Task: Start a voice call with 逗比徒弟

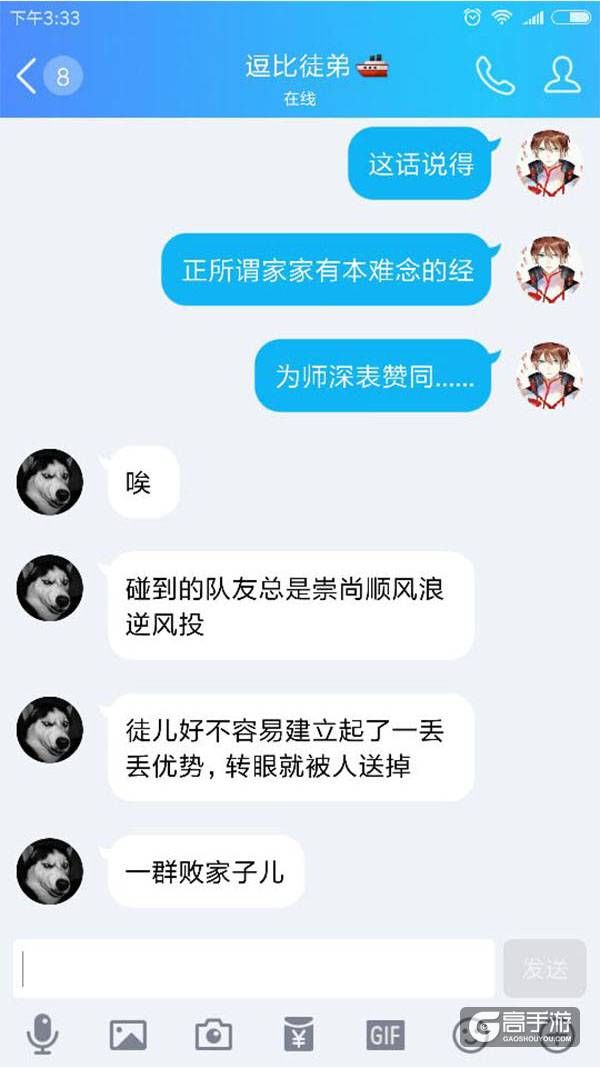Action: [x=494, y=75]
